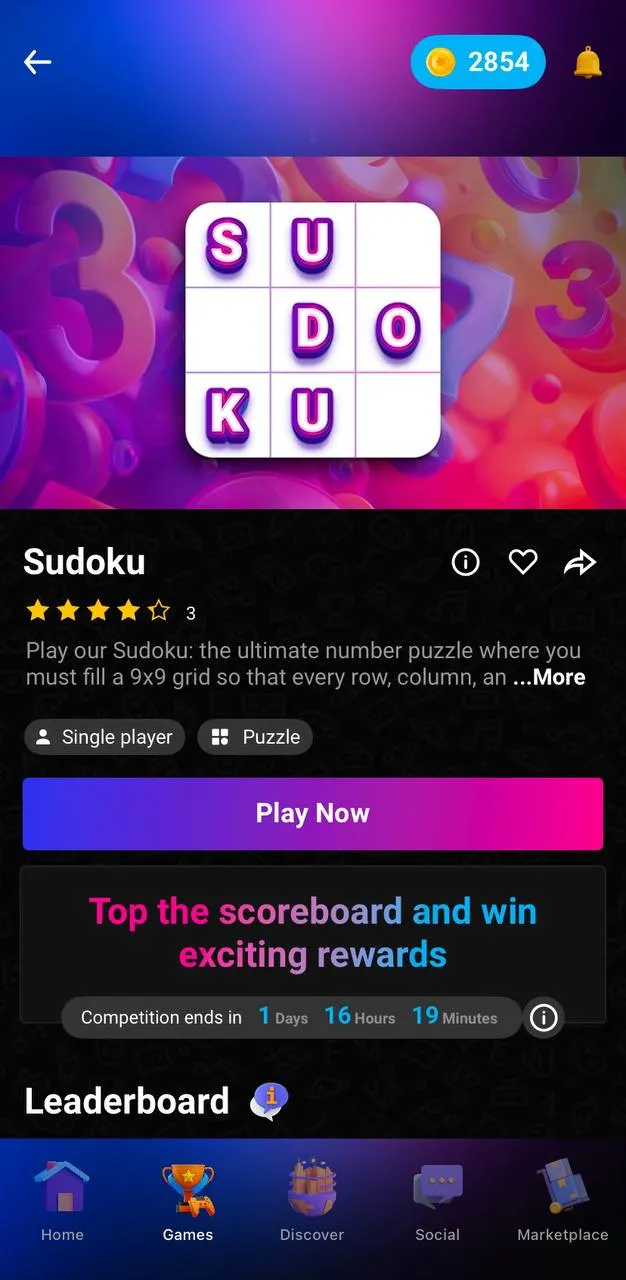Open the 2854 coin balance

[x=478, y=62]
